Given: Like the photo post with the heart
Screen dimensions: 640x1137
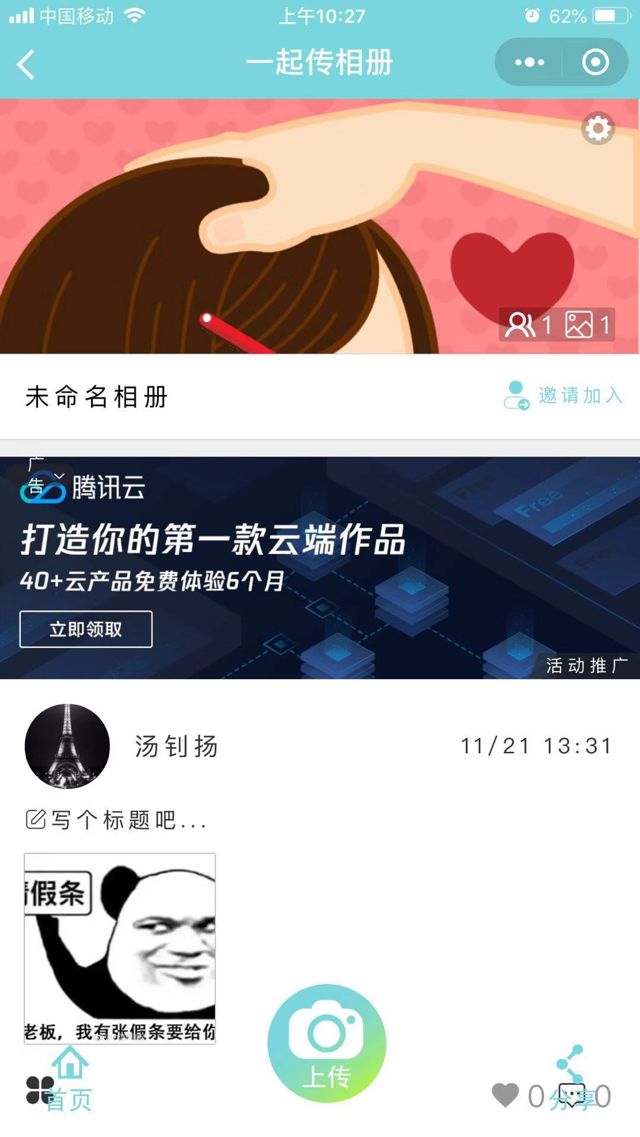Looking at the screenshot, I should tap(506, 1096).
